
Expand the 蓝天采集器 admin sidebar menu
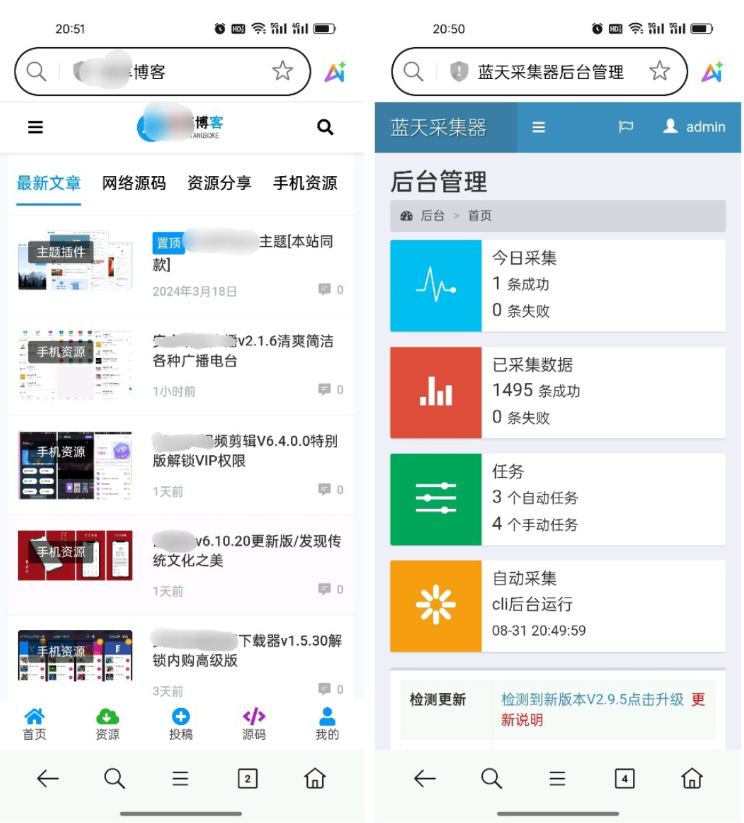click(539, 127)
